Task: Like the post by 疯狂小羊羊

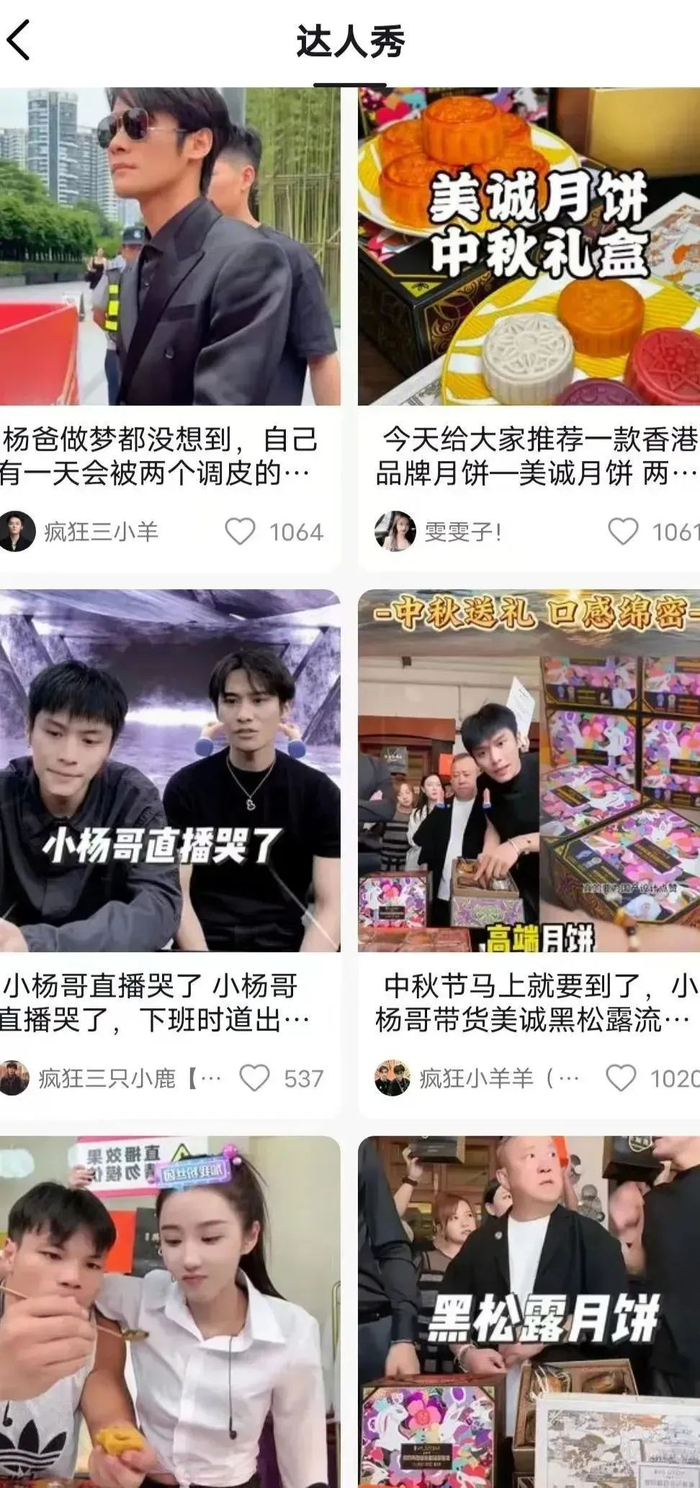Action: pyautogui.click(x=621, y=1078)
